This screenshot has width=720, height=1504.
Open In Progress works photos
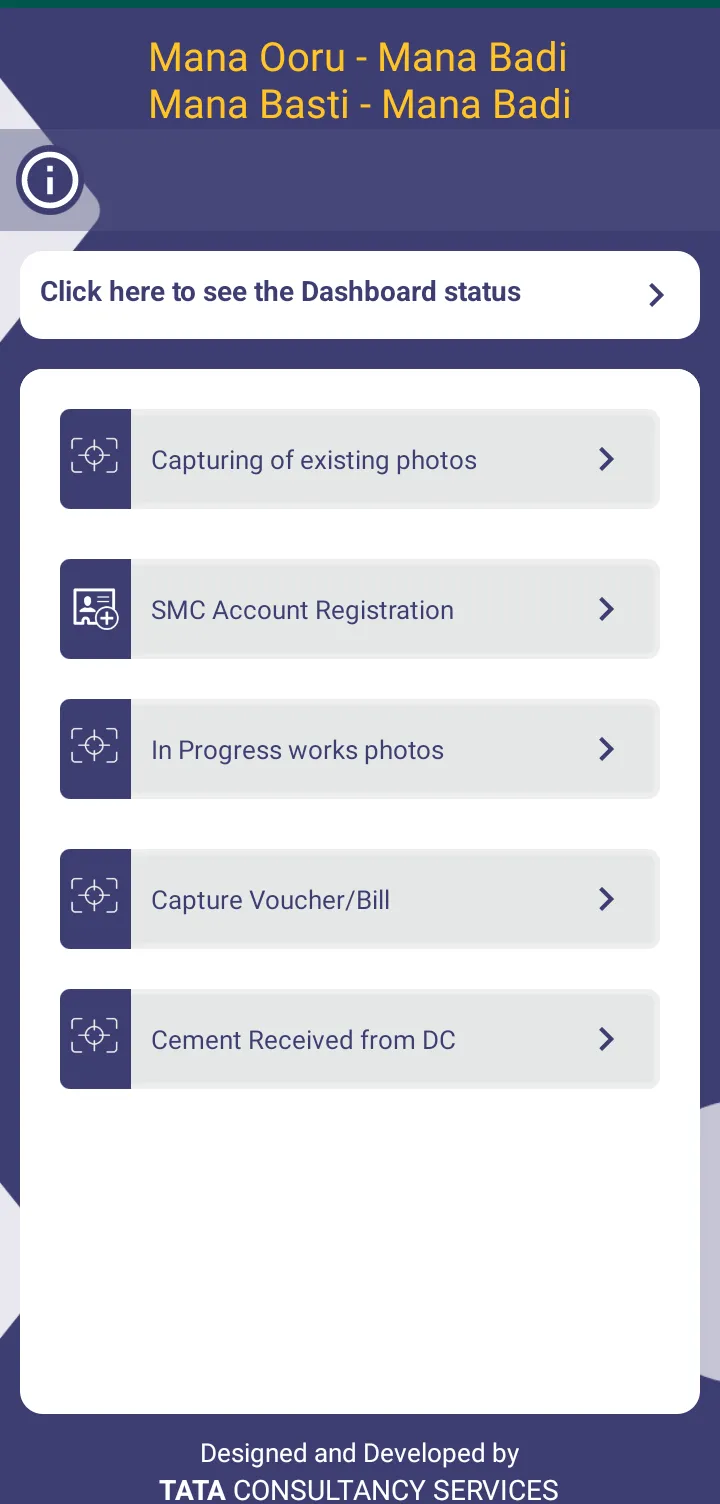tap(360, 749)
